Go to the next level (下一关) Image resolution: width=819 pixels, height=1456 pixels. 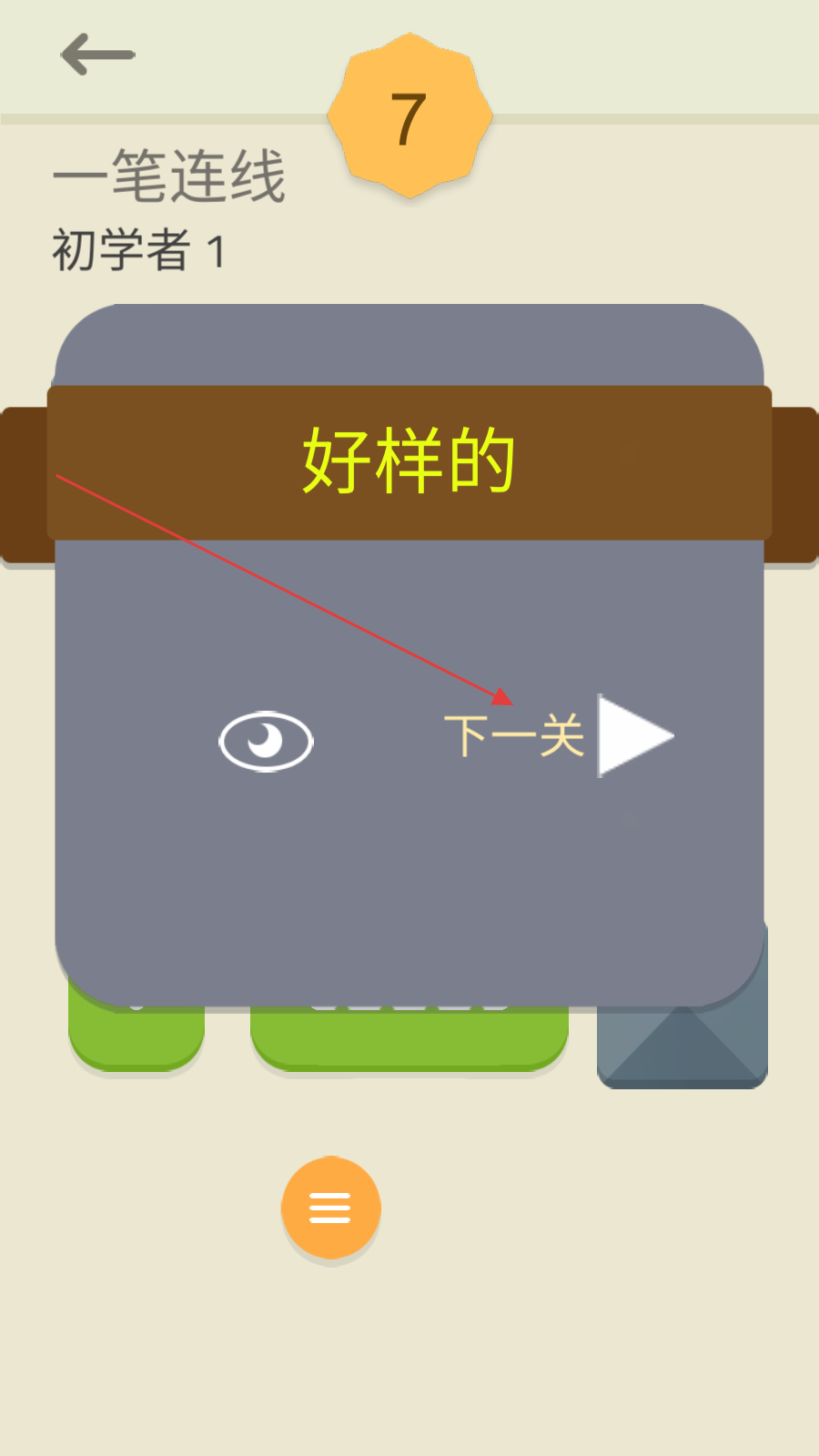(x=559, y=735)
